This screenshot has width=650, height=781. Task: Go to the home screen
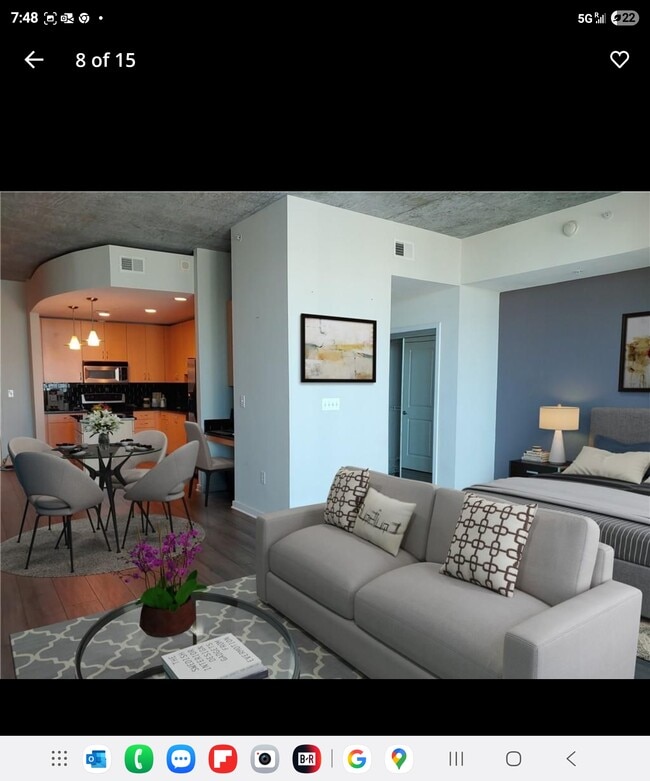pos(513,759)
